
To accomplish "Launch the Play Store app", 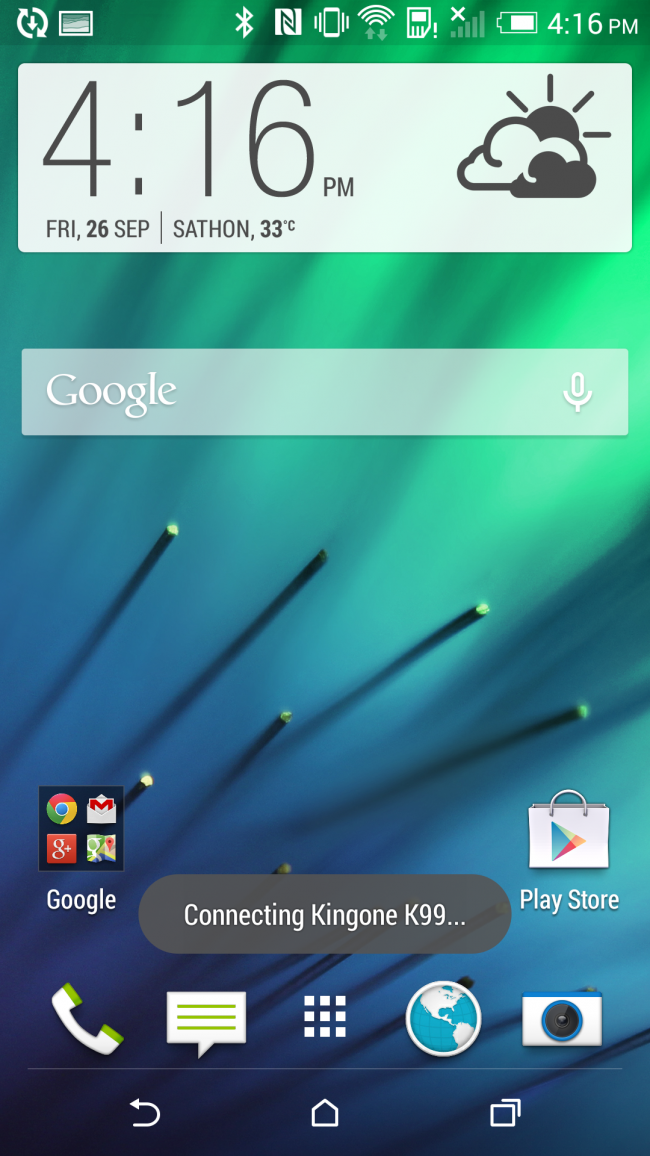I will pos(569,832).
